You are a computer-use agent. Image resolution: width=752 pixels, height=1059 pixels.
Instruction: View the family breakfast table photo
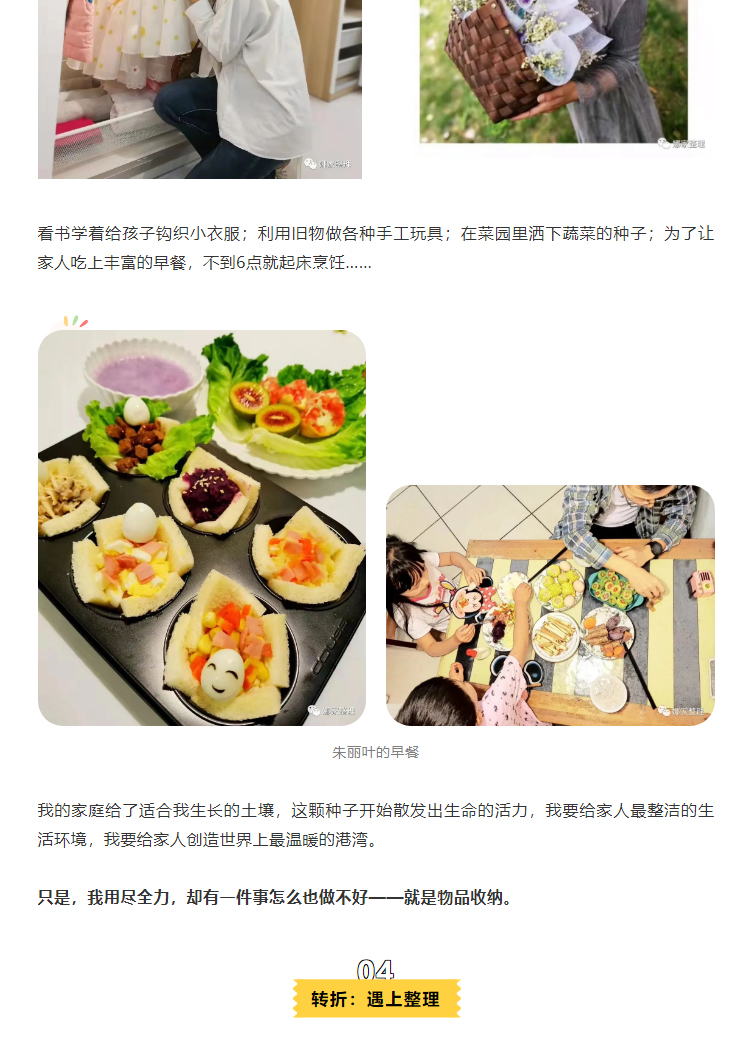pyautogui.click(x=550, y=605)
